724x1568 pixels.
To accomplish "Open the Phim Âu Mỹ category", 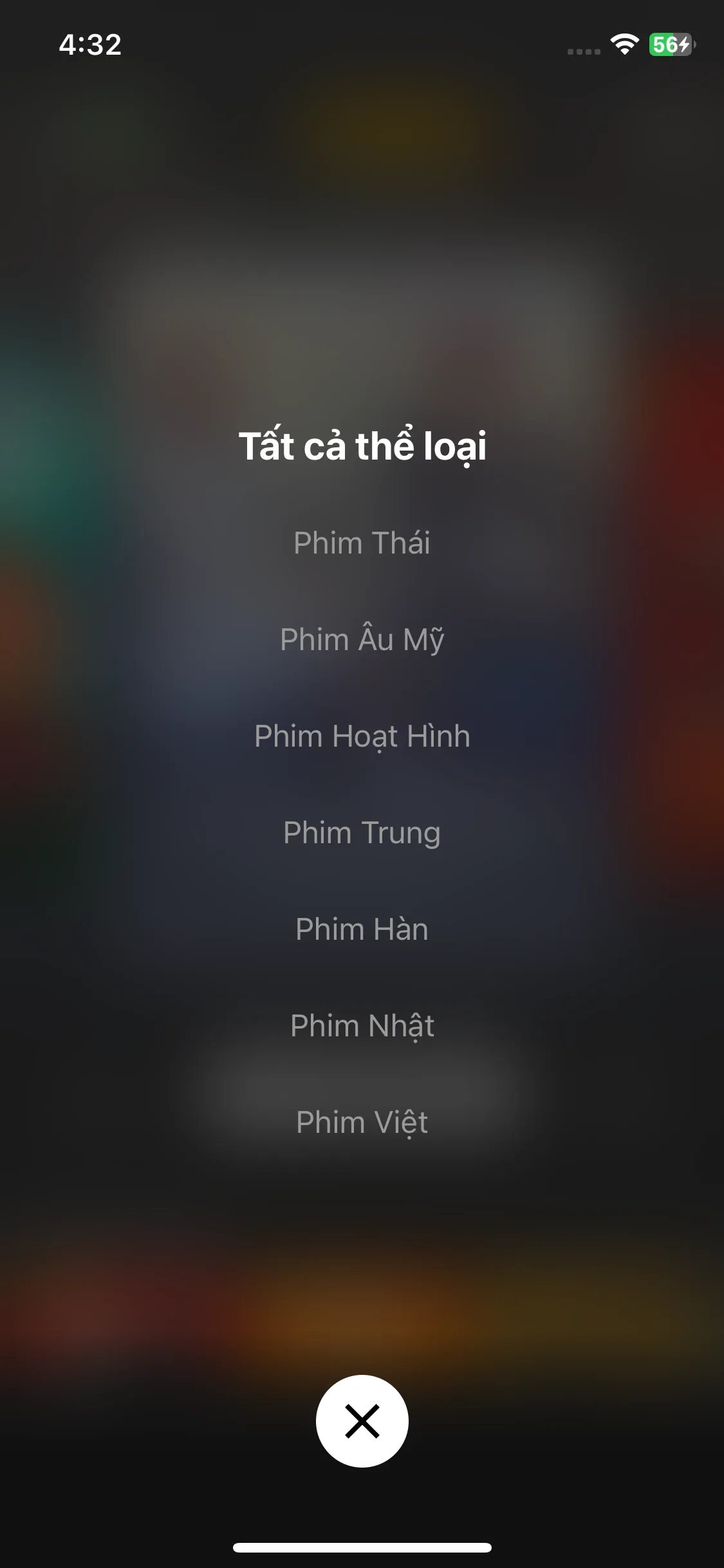I will click(x=362, y=639).
